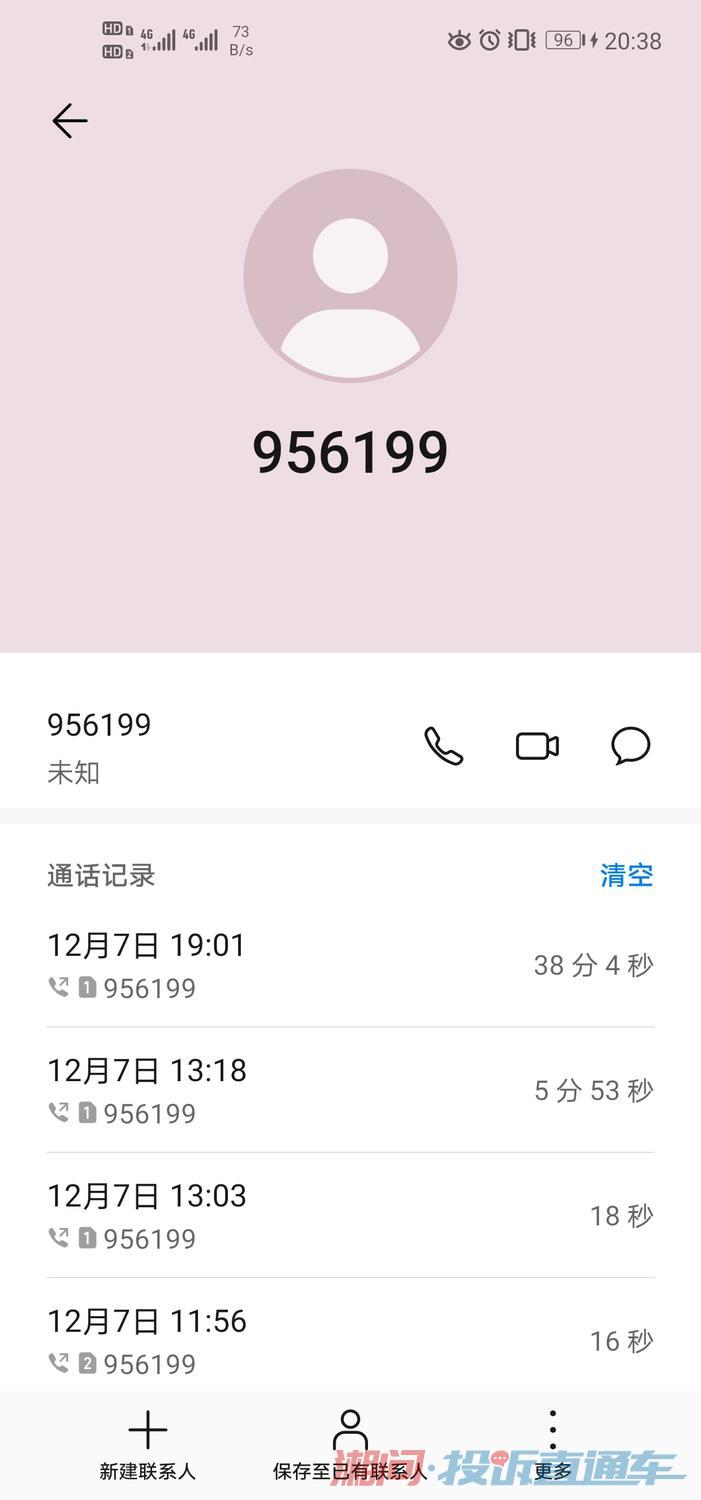Send a message to 956199
This screenshot has width=701, height=1500.
point(630,746)
